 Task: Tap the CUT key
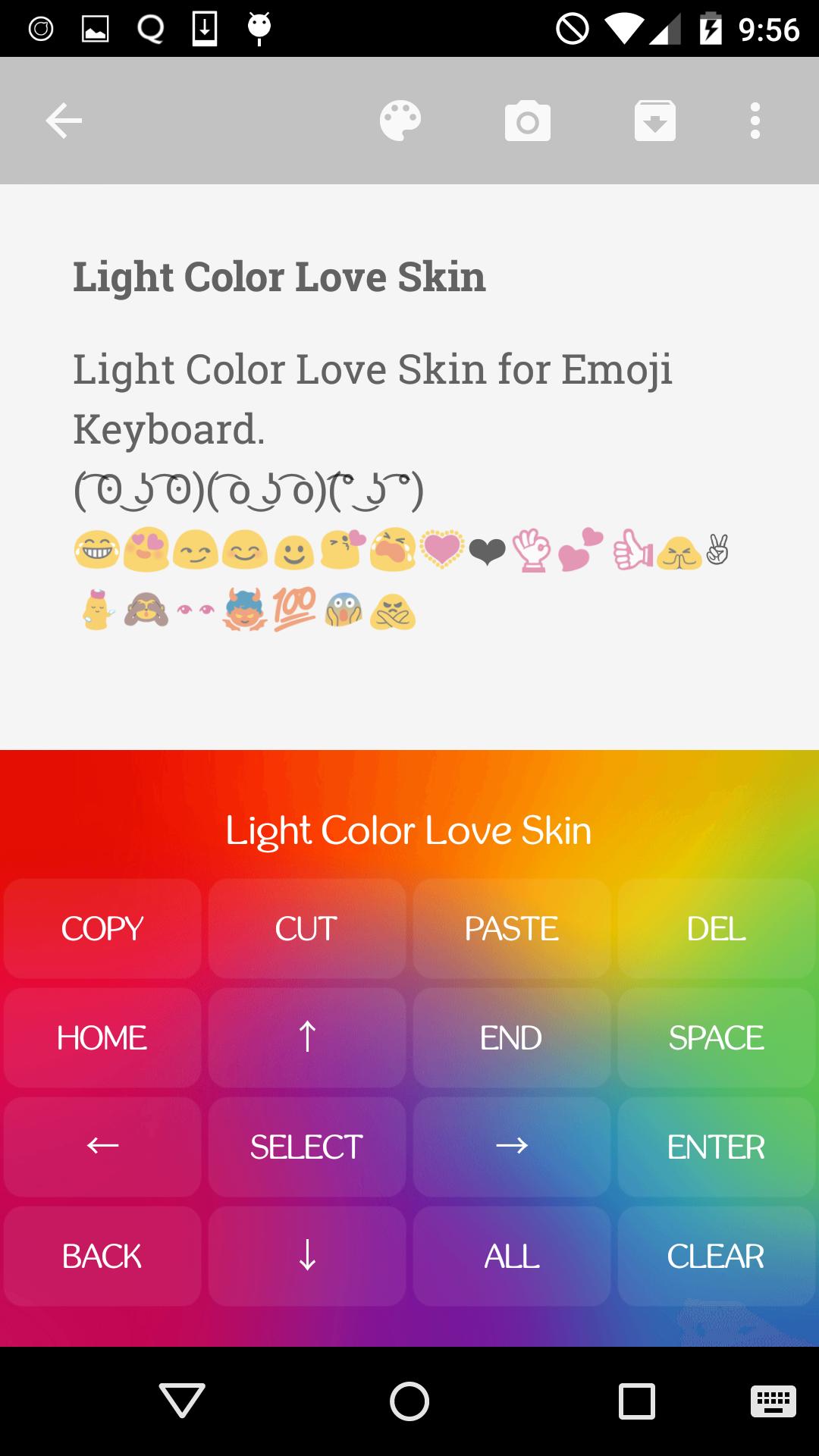point(307,929)
